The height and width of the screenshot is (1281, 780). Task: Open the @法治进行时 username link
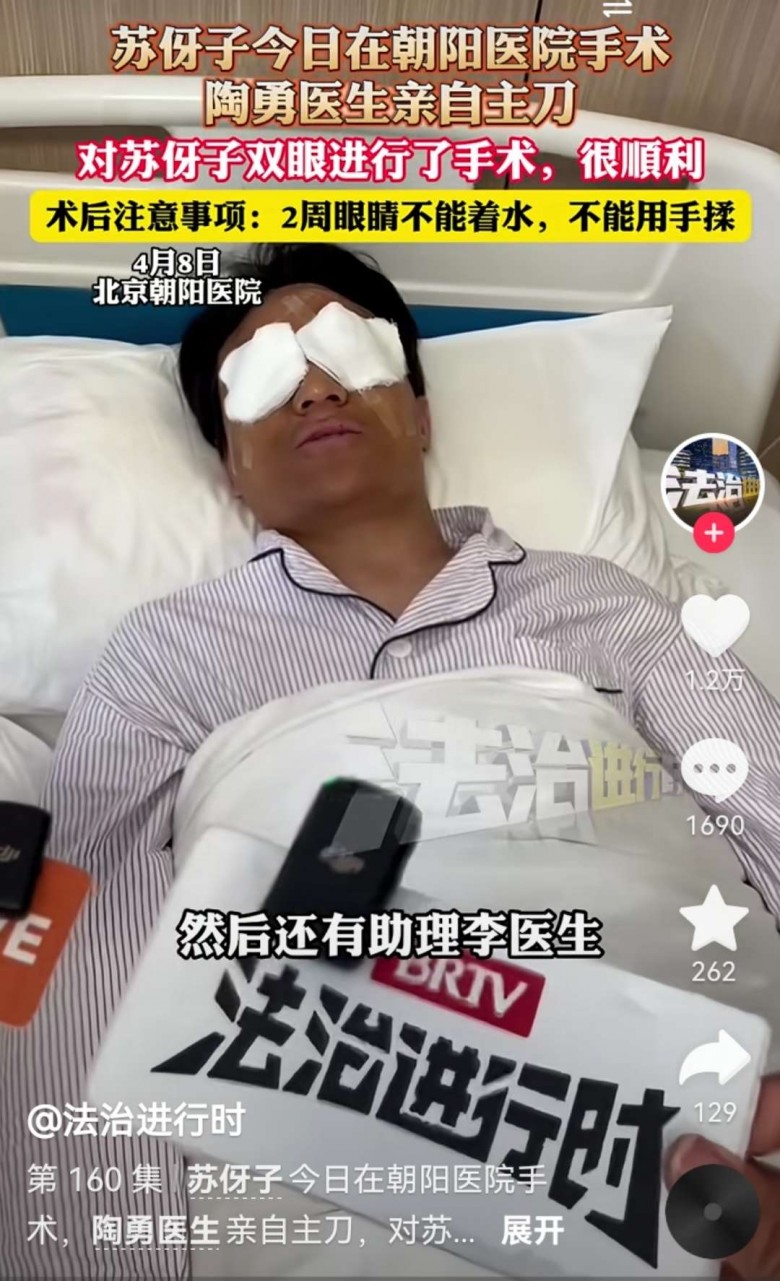tap(136, 1121)
